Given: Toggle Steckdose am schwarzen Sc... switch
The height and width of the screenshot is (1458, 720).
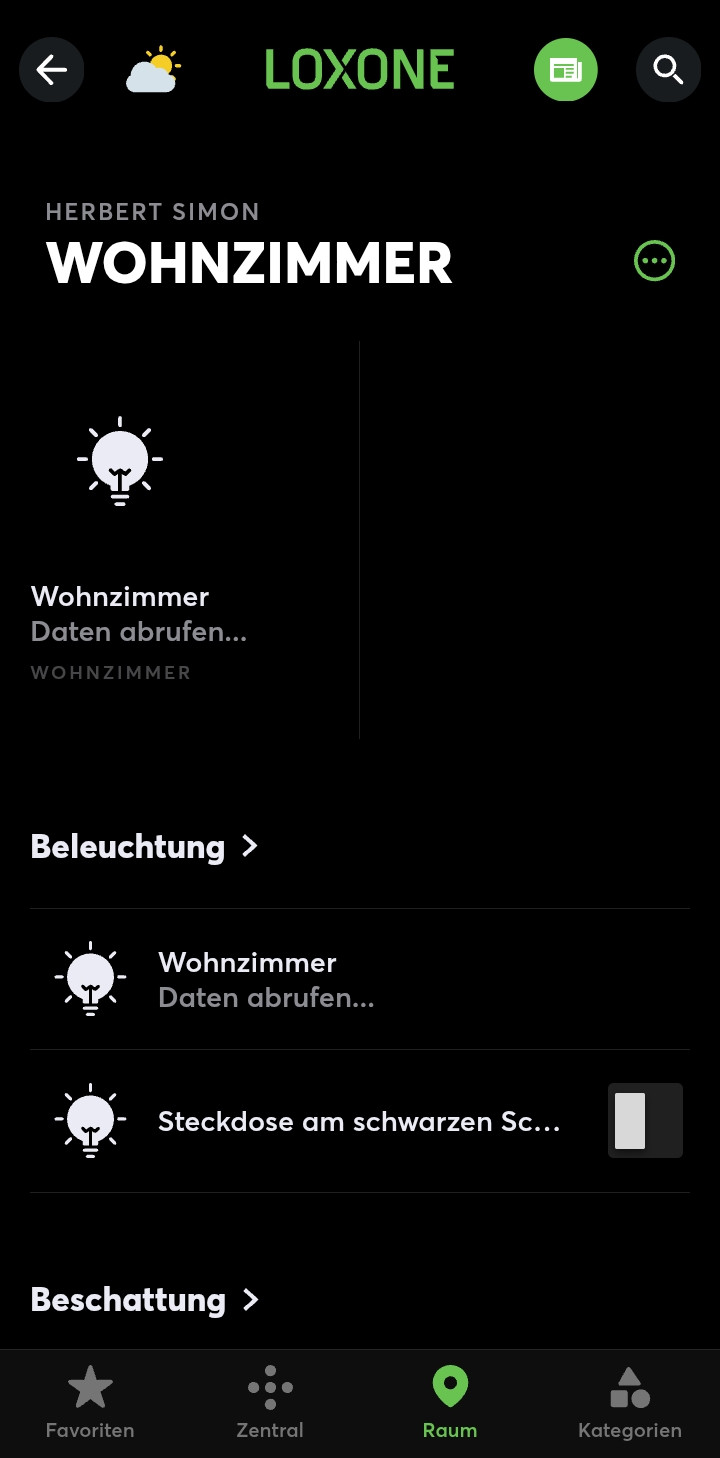Looking at the screenshot, I should tap(645, 1121).
